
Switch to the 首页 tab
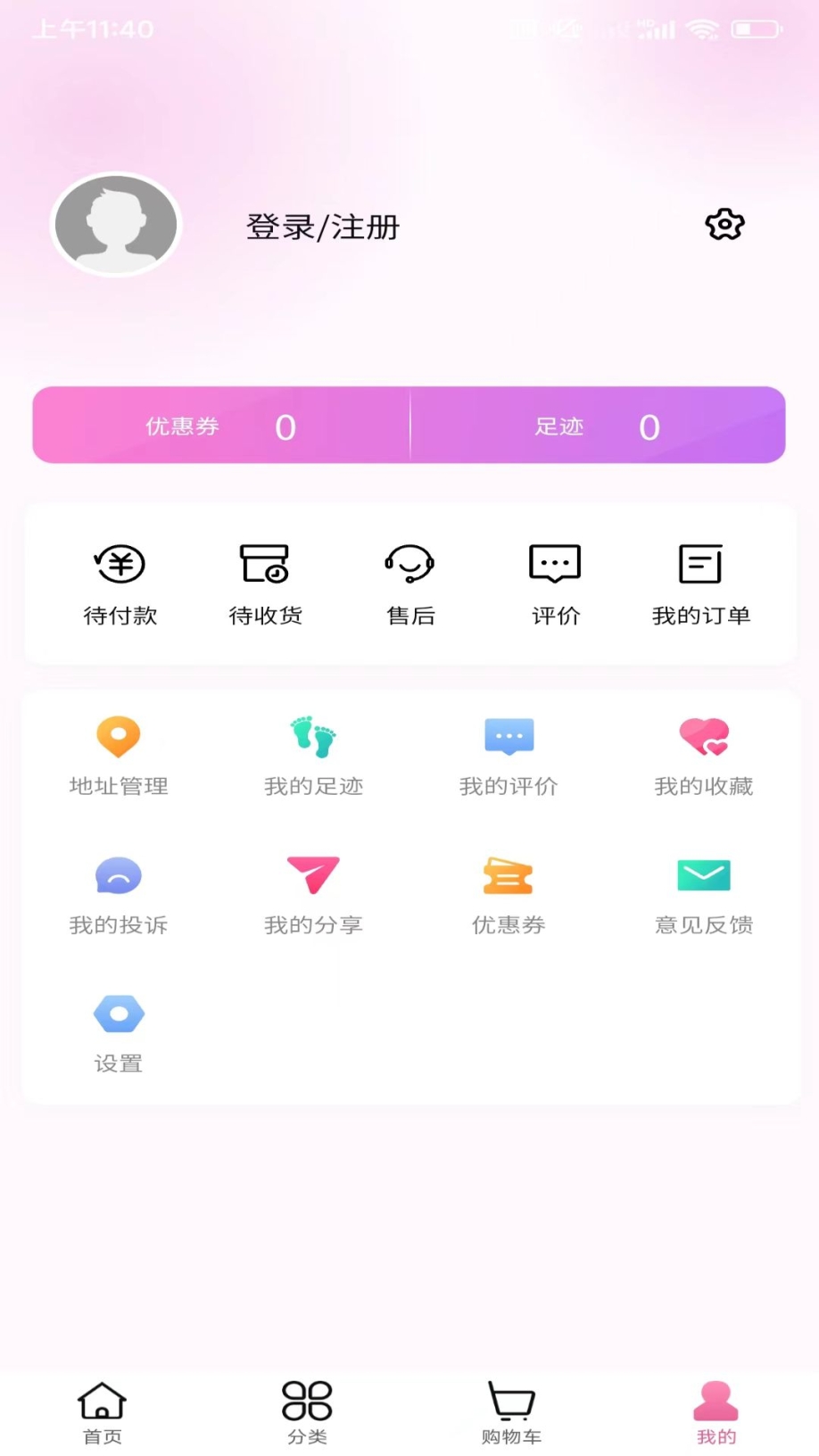pos(103,1411)
